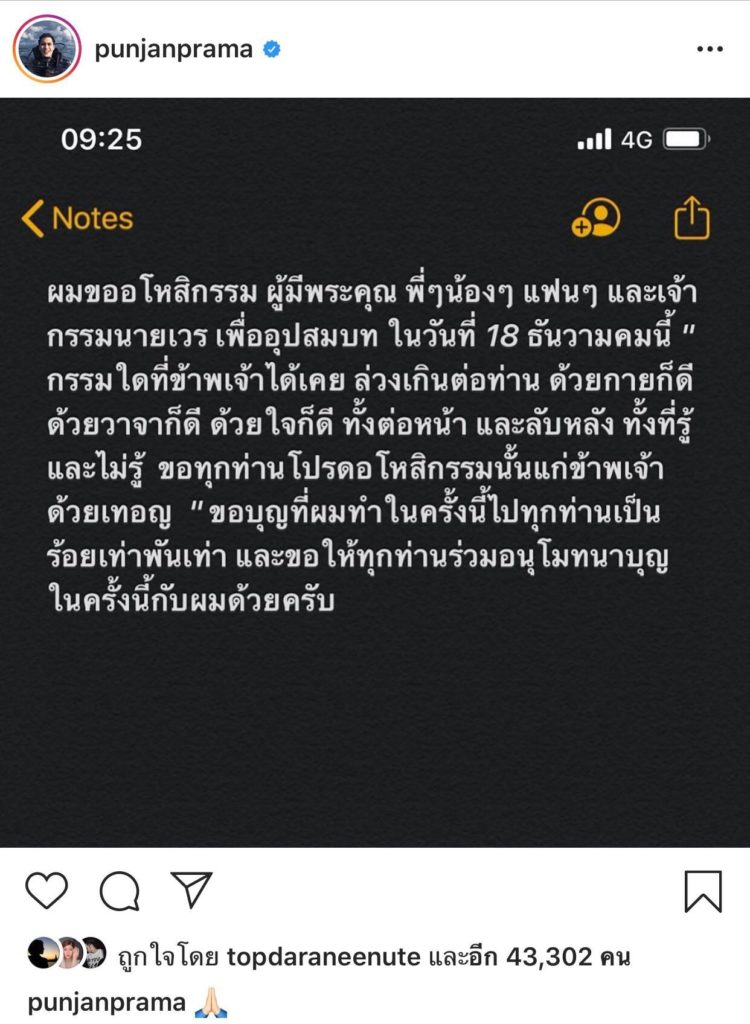This screenshot has height=1024, width=750.
Task: Bookmark this post
Action: pyautogui.click(x=703, y=890)
